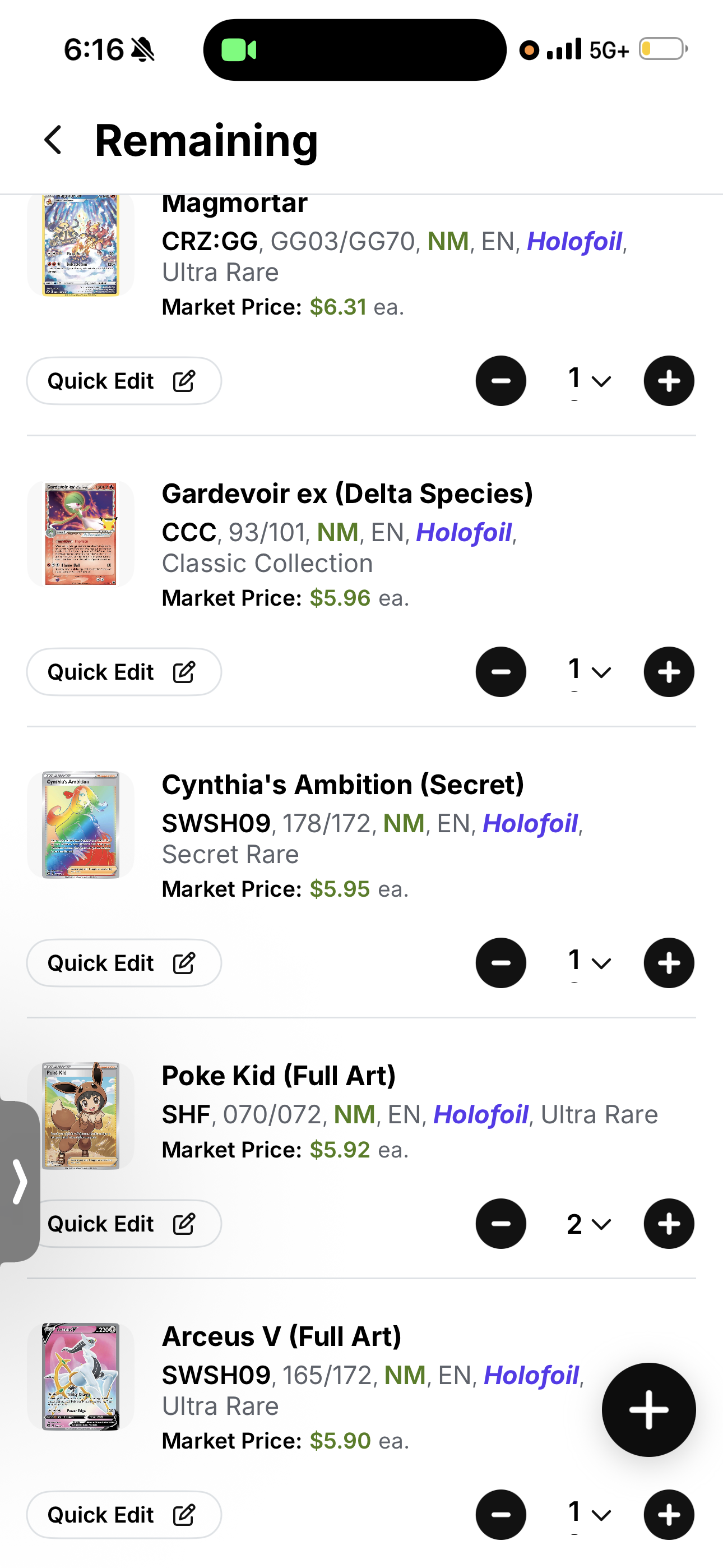Open quantity dropdown for Poke Kid
Viewport: 723px width, 1568px height.
click(x=588, y=1224)
